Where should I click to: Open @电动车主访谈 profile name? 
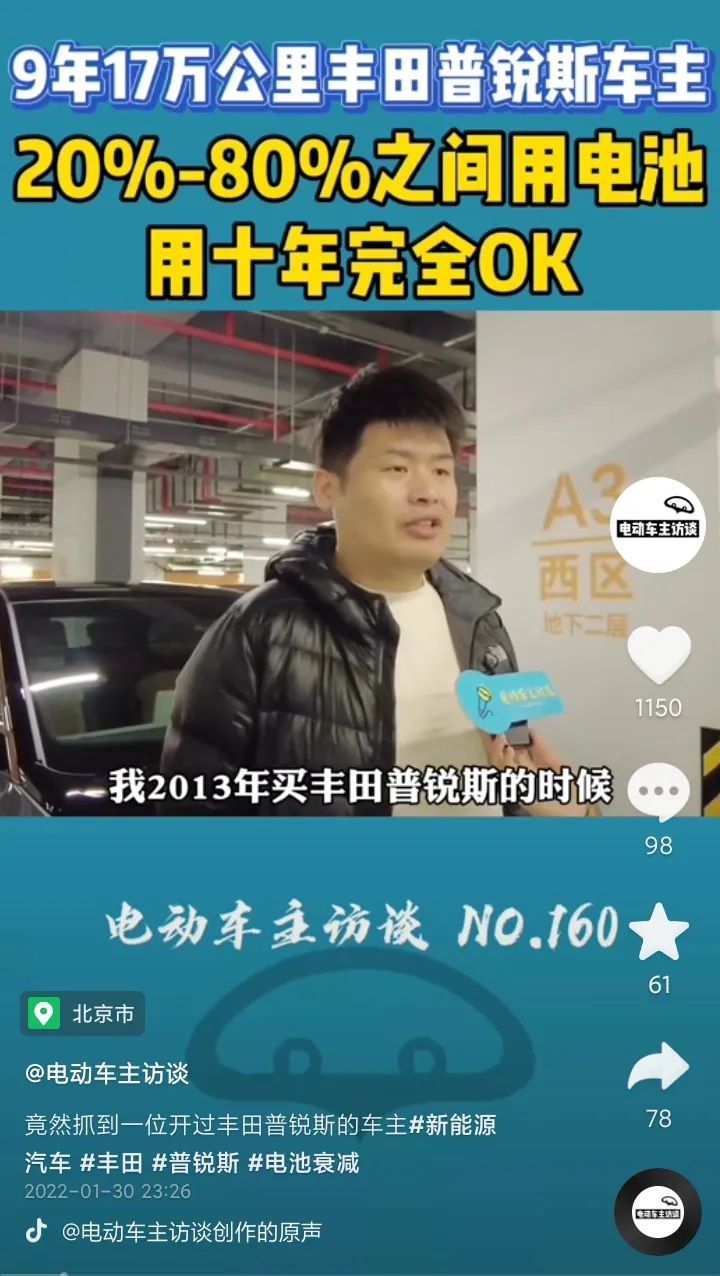107,1074
